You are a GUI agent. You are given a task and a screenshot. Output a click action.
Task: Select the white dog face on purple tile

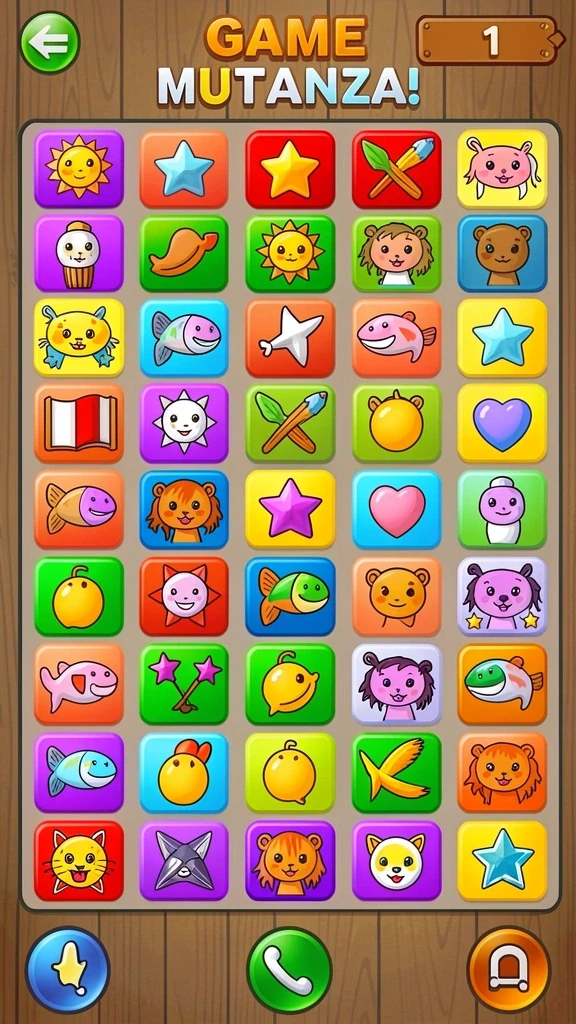coord(396,861)
